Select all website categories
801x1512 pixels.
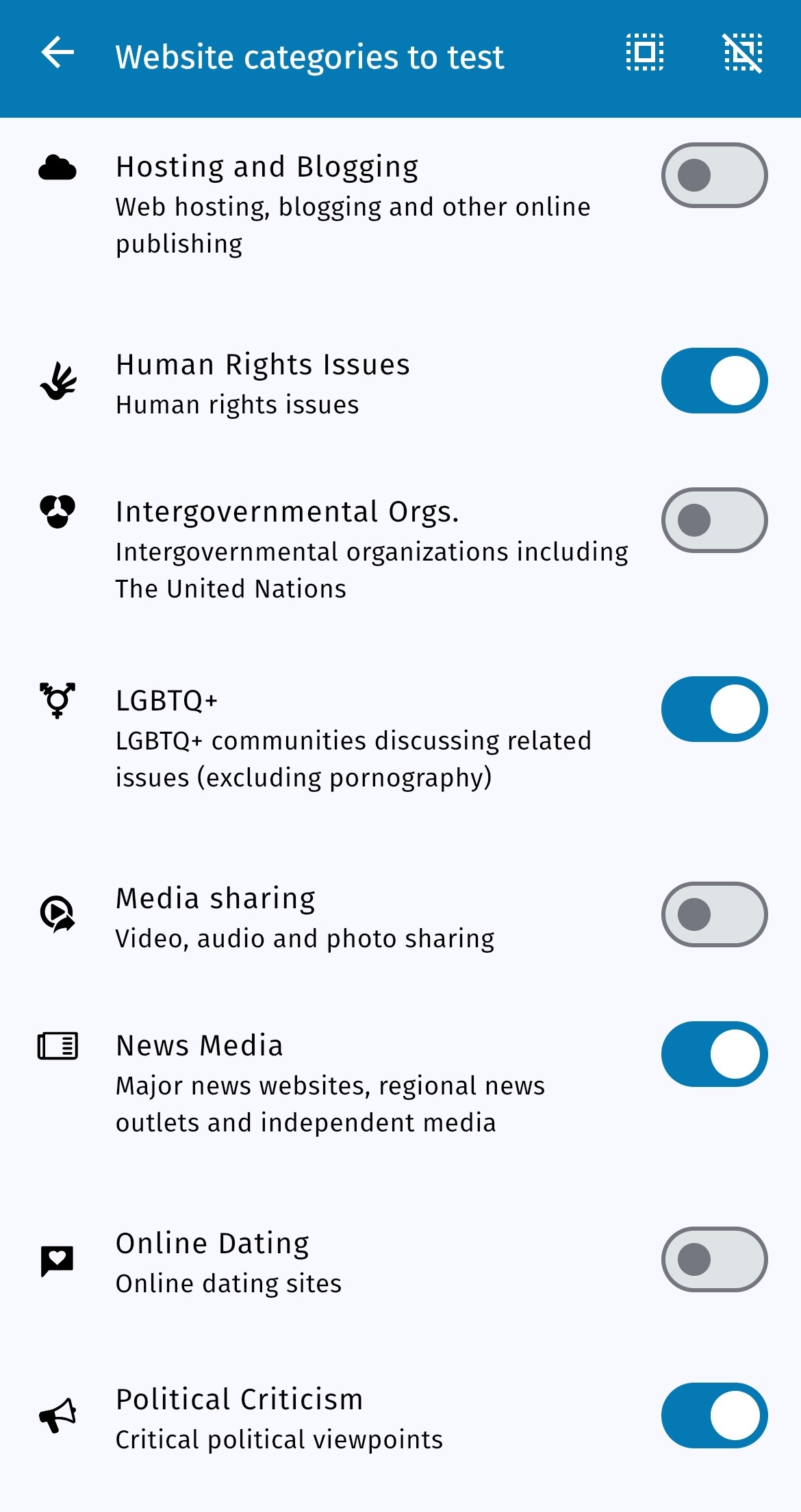[x=644, y=53]
